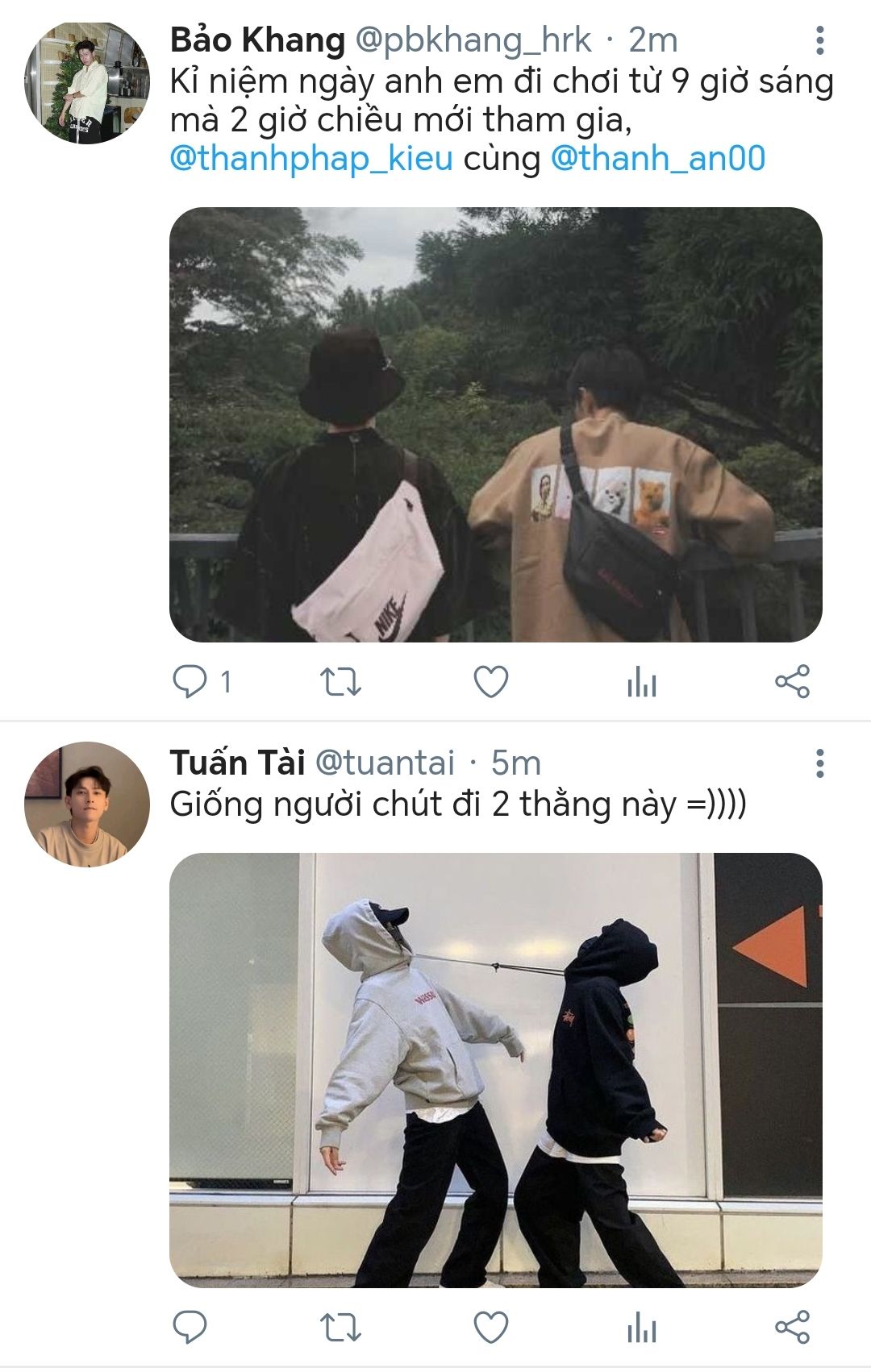Screen dimensions: 871x1372
Task: Retweet Bảo Khang's tweet
Action: click(340, 682)
